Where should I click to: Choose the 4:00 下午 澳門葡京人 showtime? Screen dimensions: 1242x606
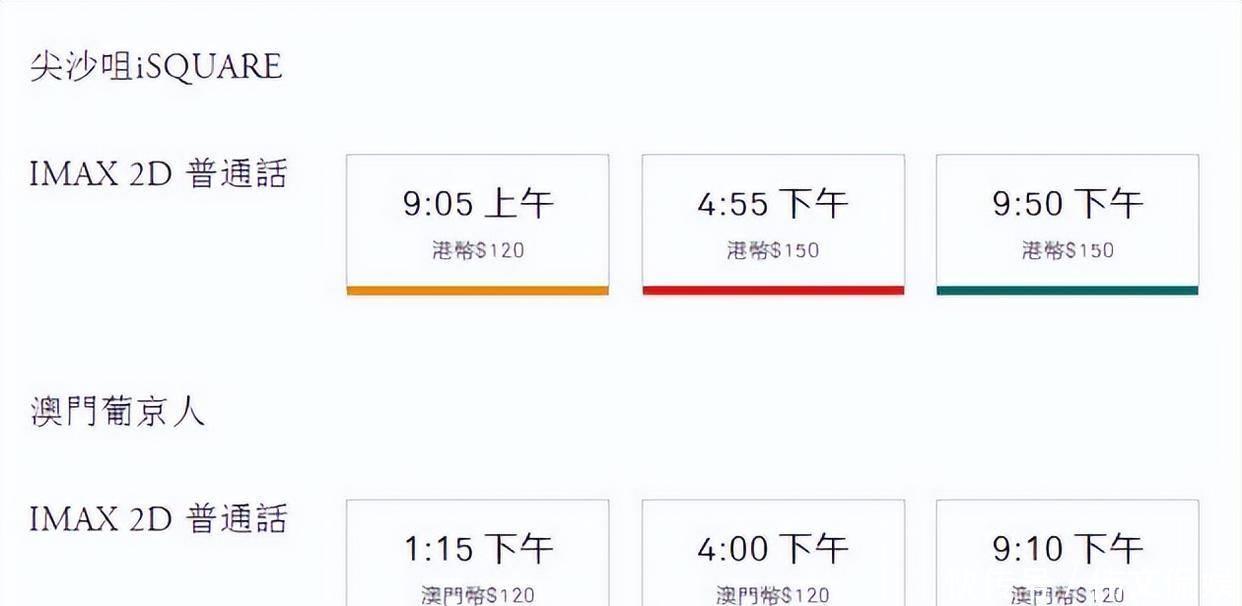coord(773,553)
